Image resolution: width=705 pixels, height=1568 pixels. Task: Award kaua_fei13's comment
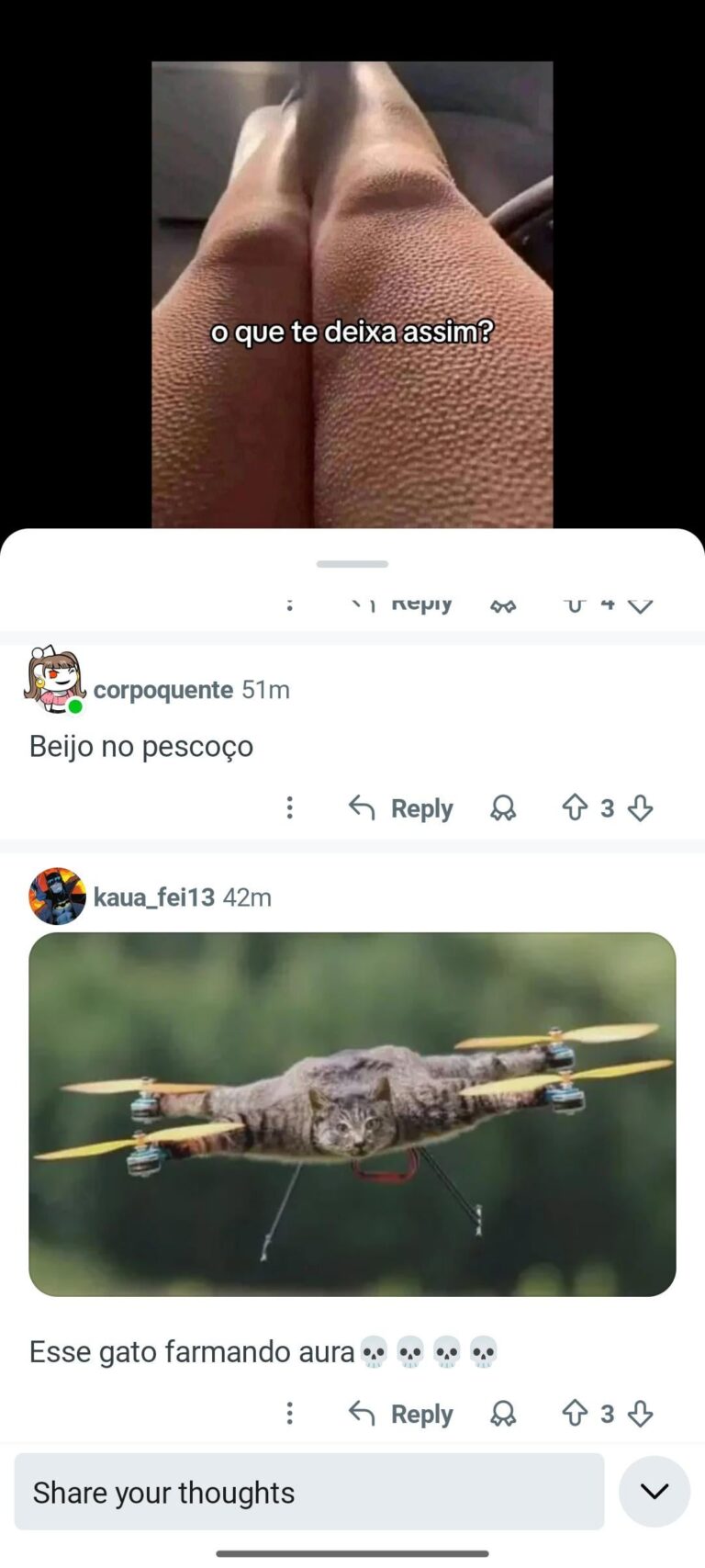tap(503, 1414)
